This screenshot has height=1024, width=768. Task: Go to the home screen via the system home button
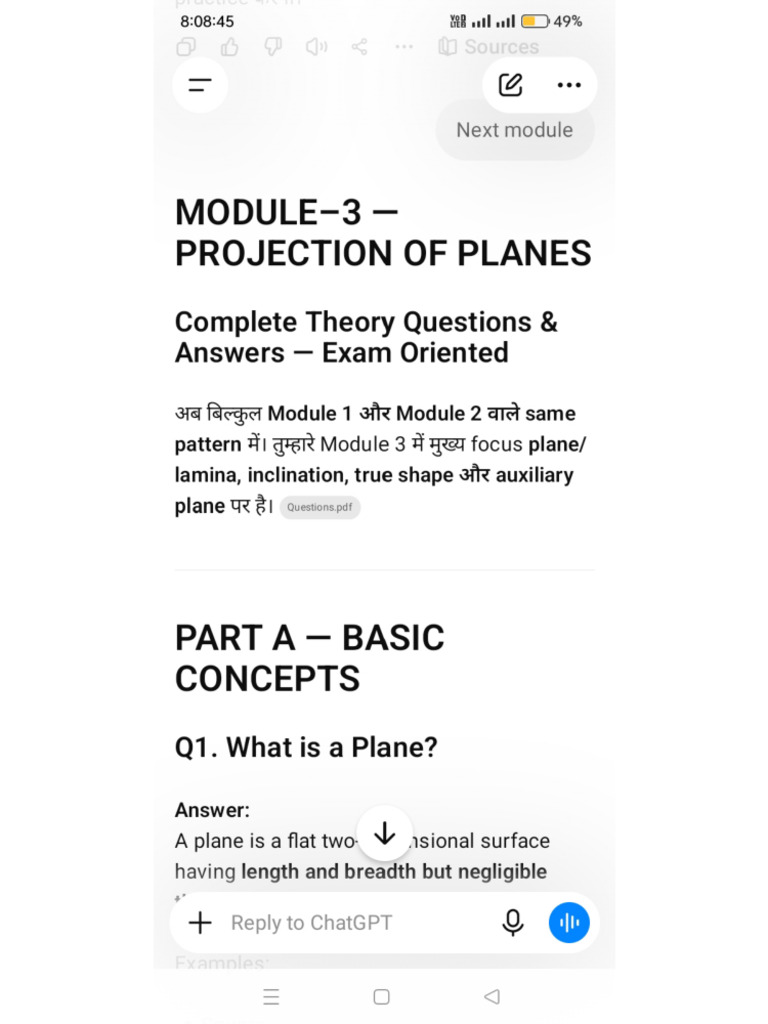point(381,997)
